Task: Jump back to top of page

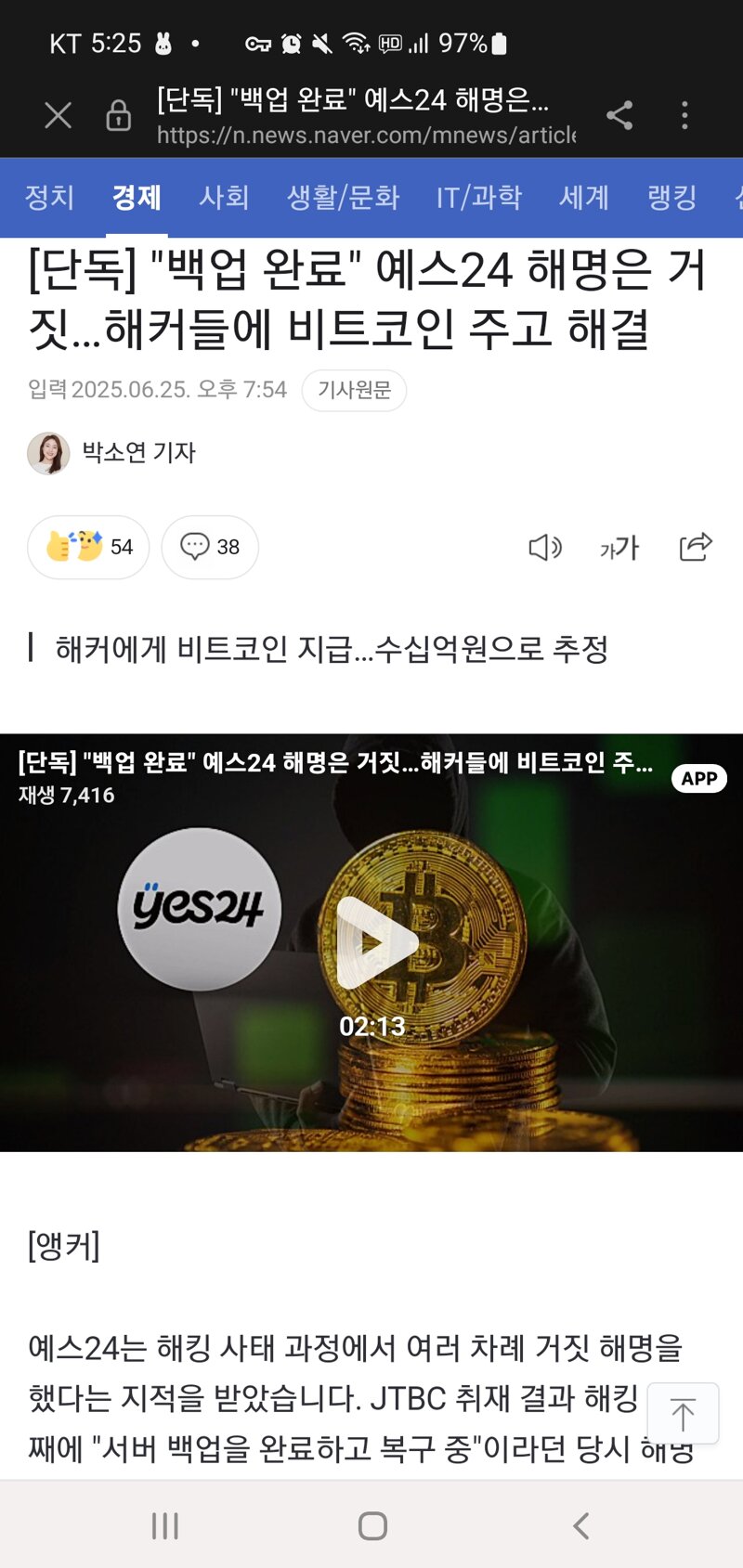Action: [x=683, y=1414]
